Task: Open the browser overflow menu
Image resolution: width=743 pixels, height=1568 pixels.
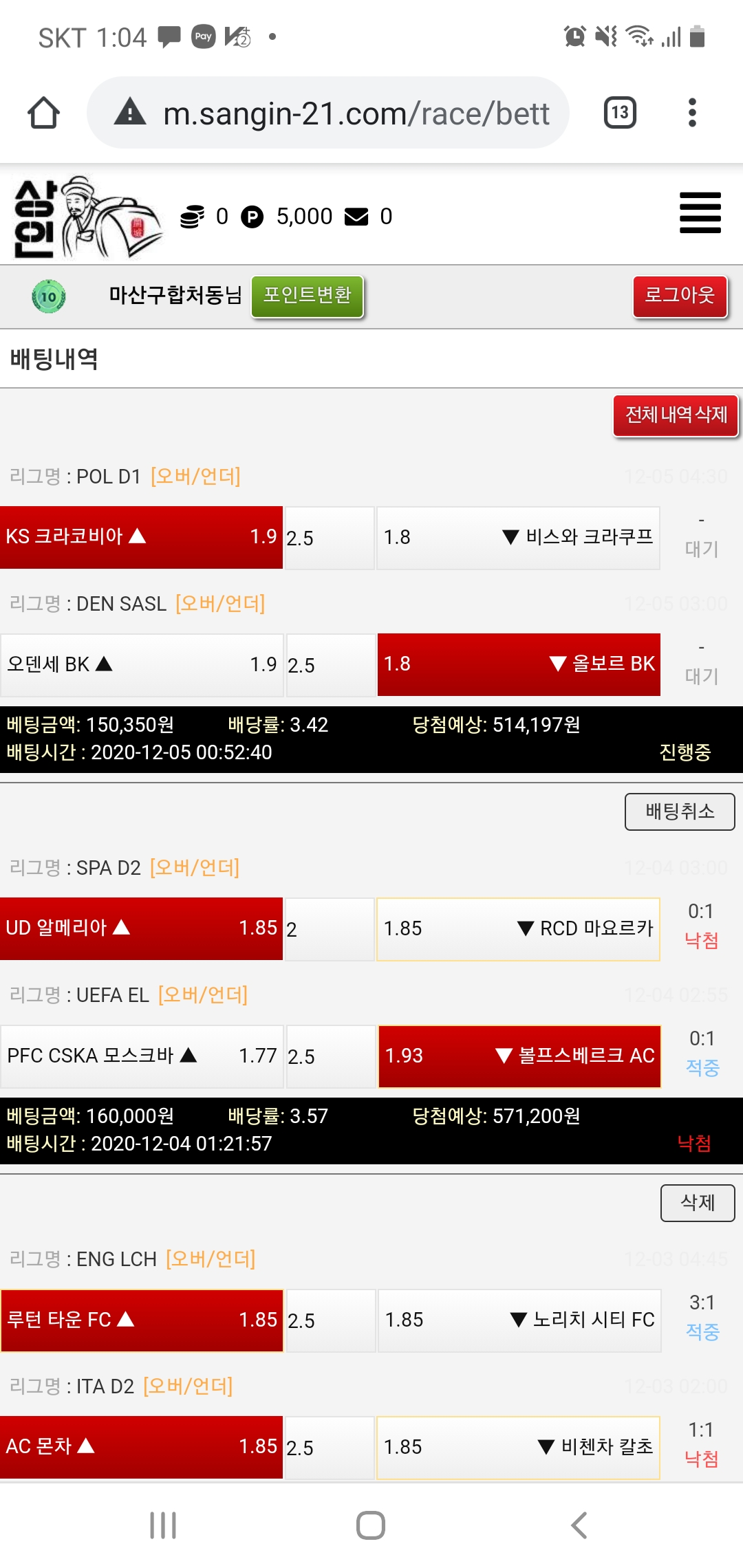Action: [692, 113]
